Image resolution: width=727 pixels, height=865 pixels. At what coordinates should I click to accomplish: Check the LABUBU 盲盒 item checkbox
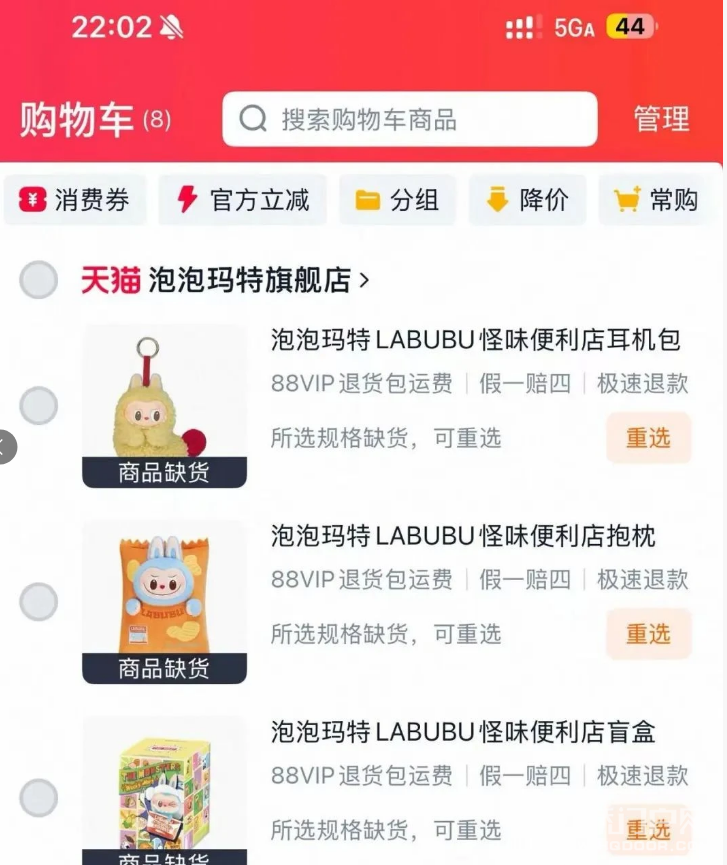click(39, 797)
